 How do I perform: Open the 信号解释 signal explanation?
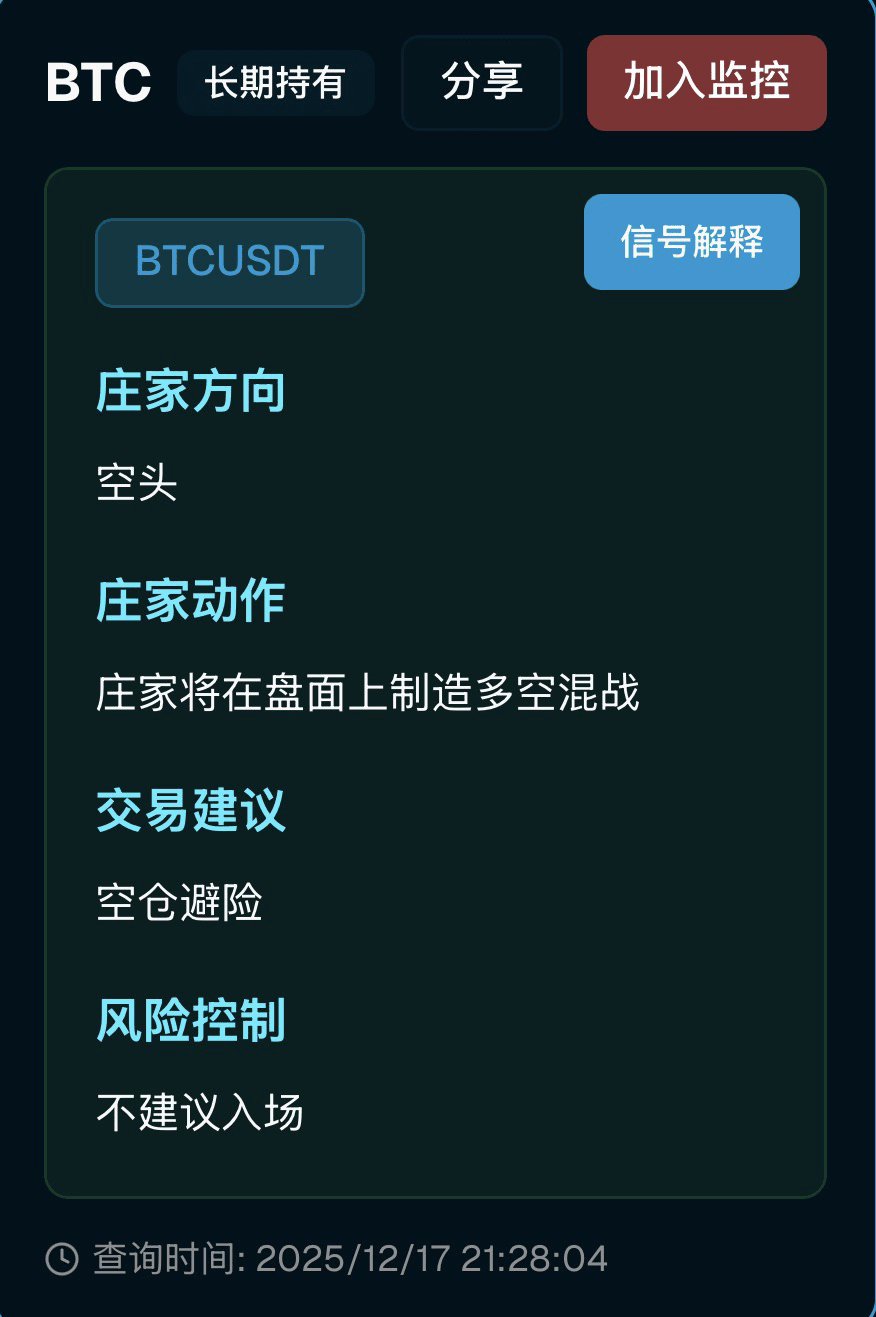click(x=691, y=242)
